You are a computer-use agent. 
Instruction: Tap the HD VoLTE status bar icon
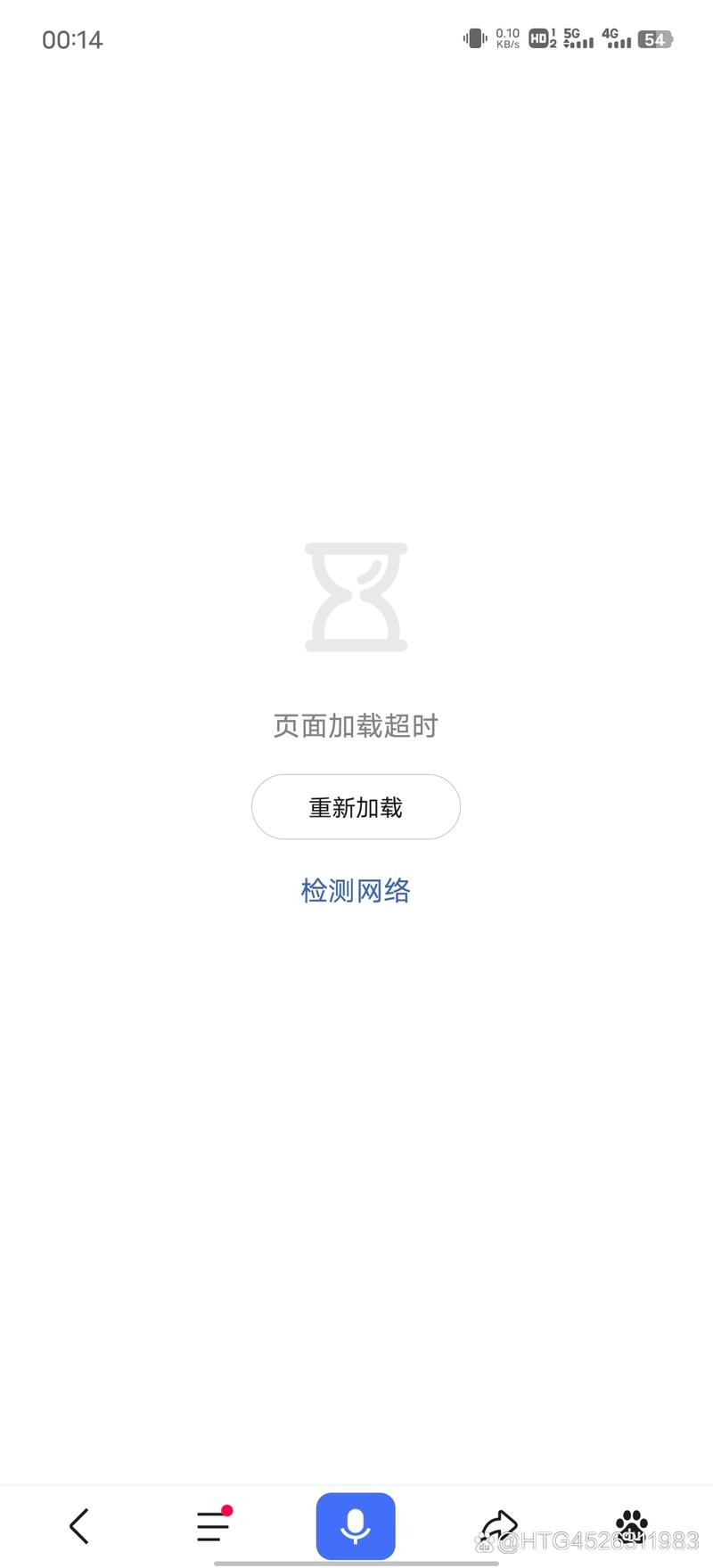(x=538, y=38)
